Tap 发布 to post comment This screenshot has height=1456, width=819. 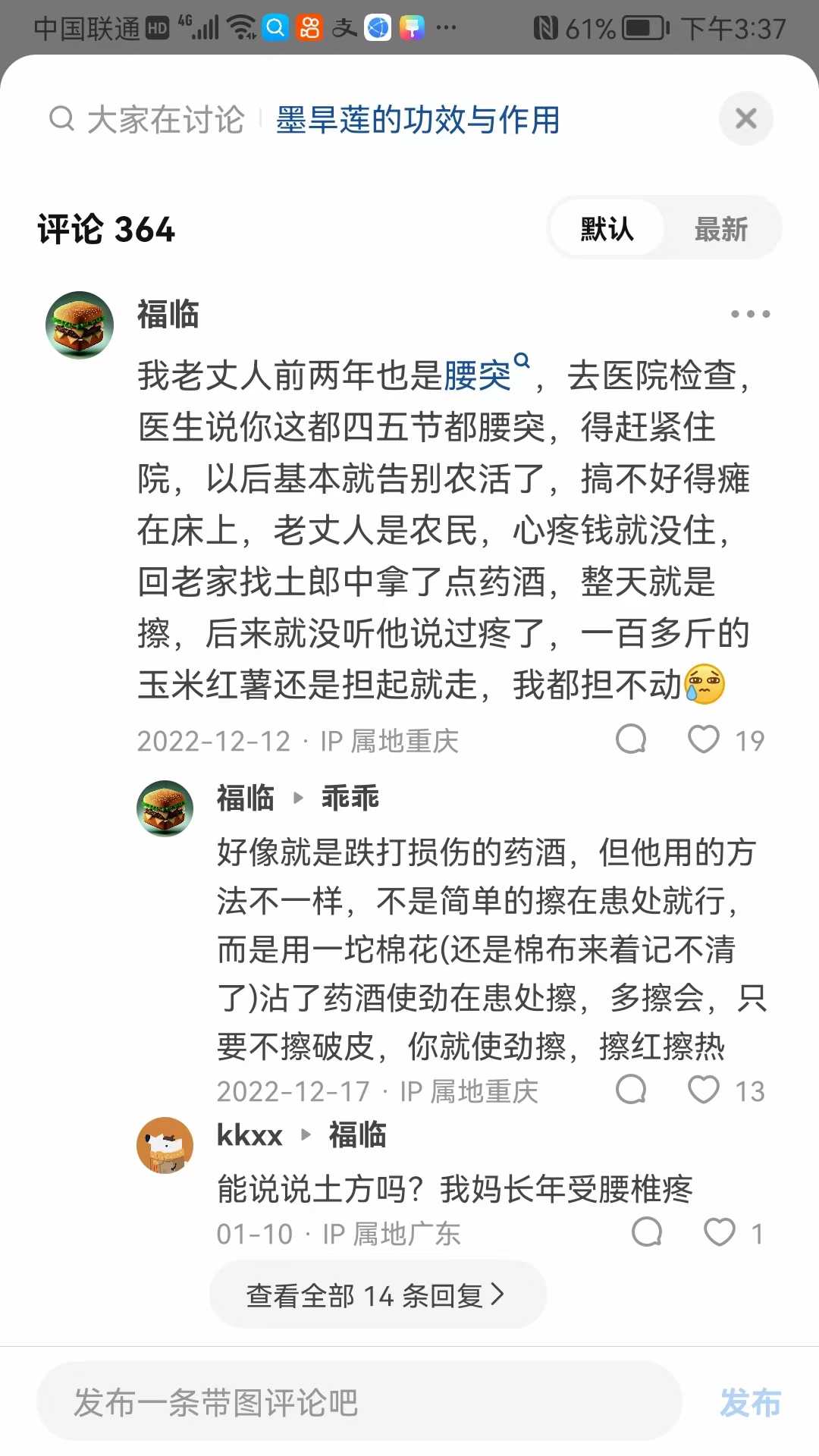[x=750, y=1402]
